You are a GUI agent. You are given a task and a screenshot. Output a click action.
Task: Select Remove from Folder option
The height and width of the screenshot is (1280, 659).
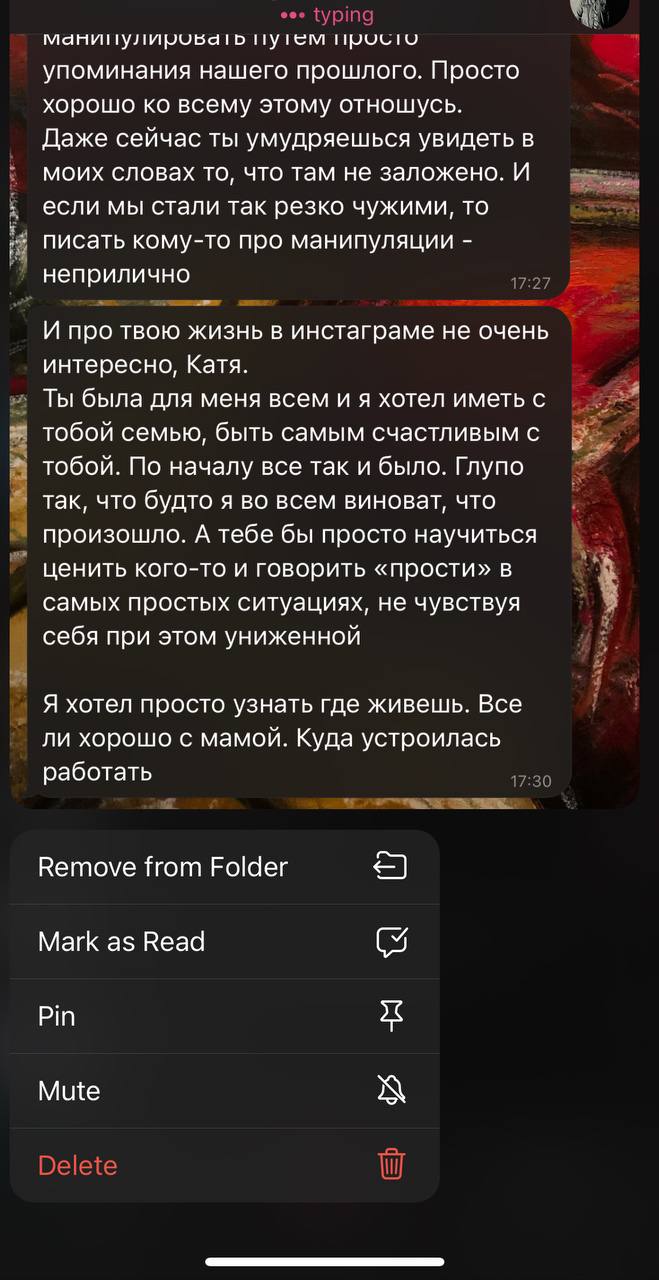pyautogui.click(x=223, y=867)
